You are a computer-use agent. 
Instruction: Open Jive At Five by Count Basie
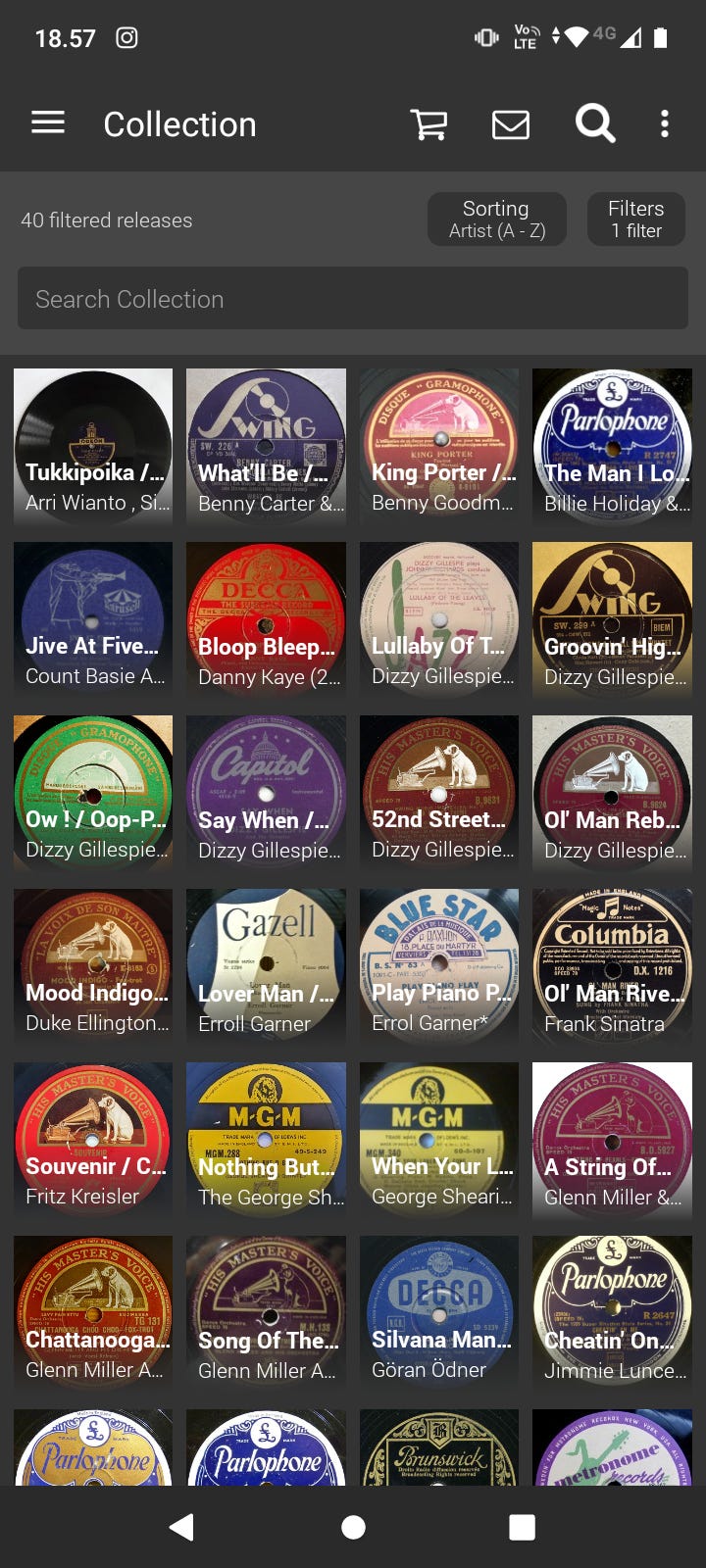point(93,621)
